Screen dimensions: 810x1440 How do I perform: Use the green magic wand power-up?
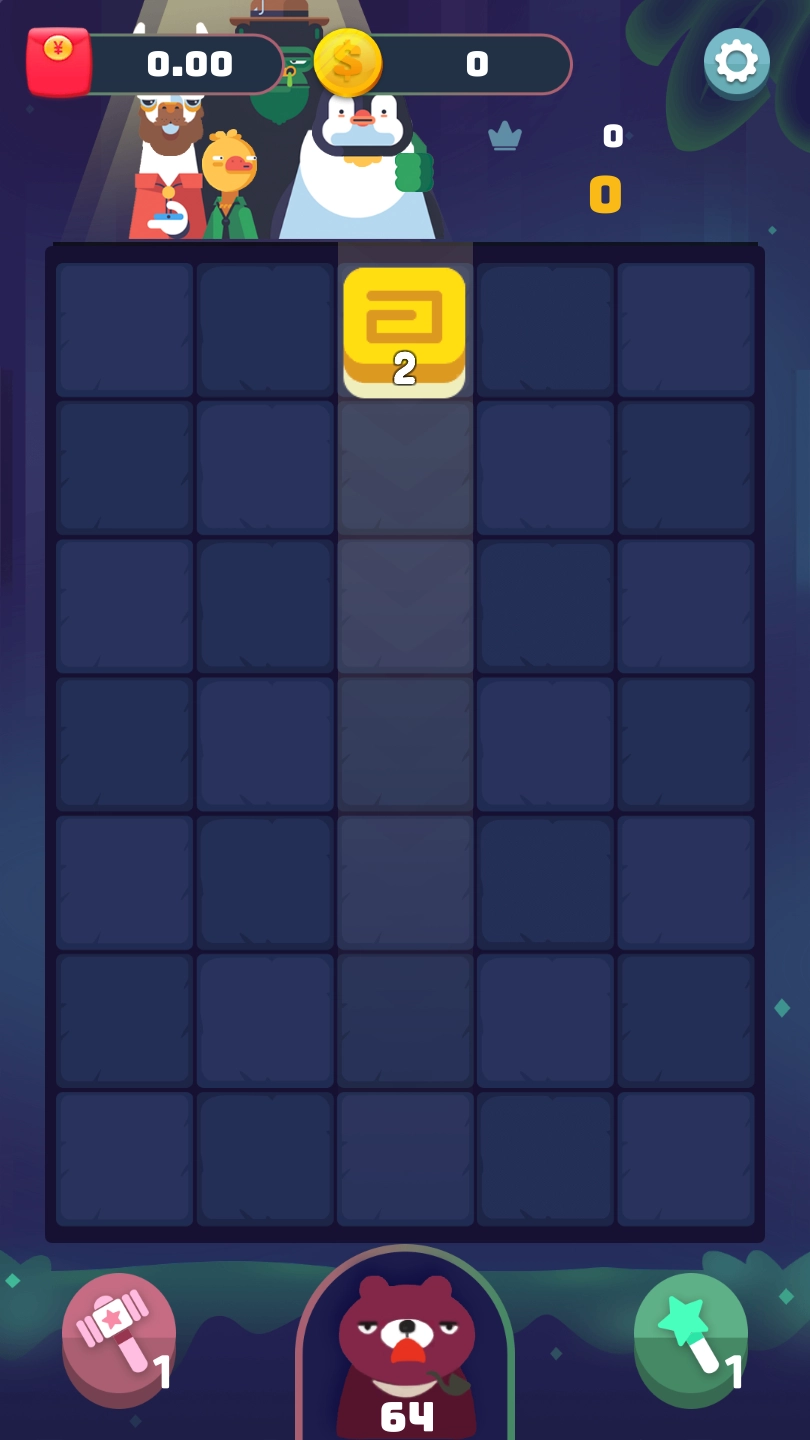click(x=691, y=1338)
